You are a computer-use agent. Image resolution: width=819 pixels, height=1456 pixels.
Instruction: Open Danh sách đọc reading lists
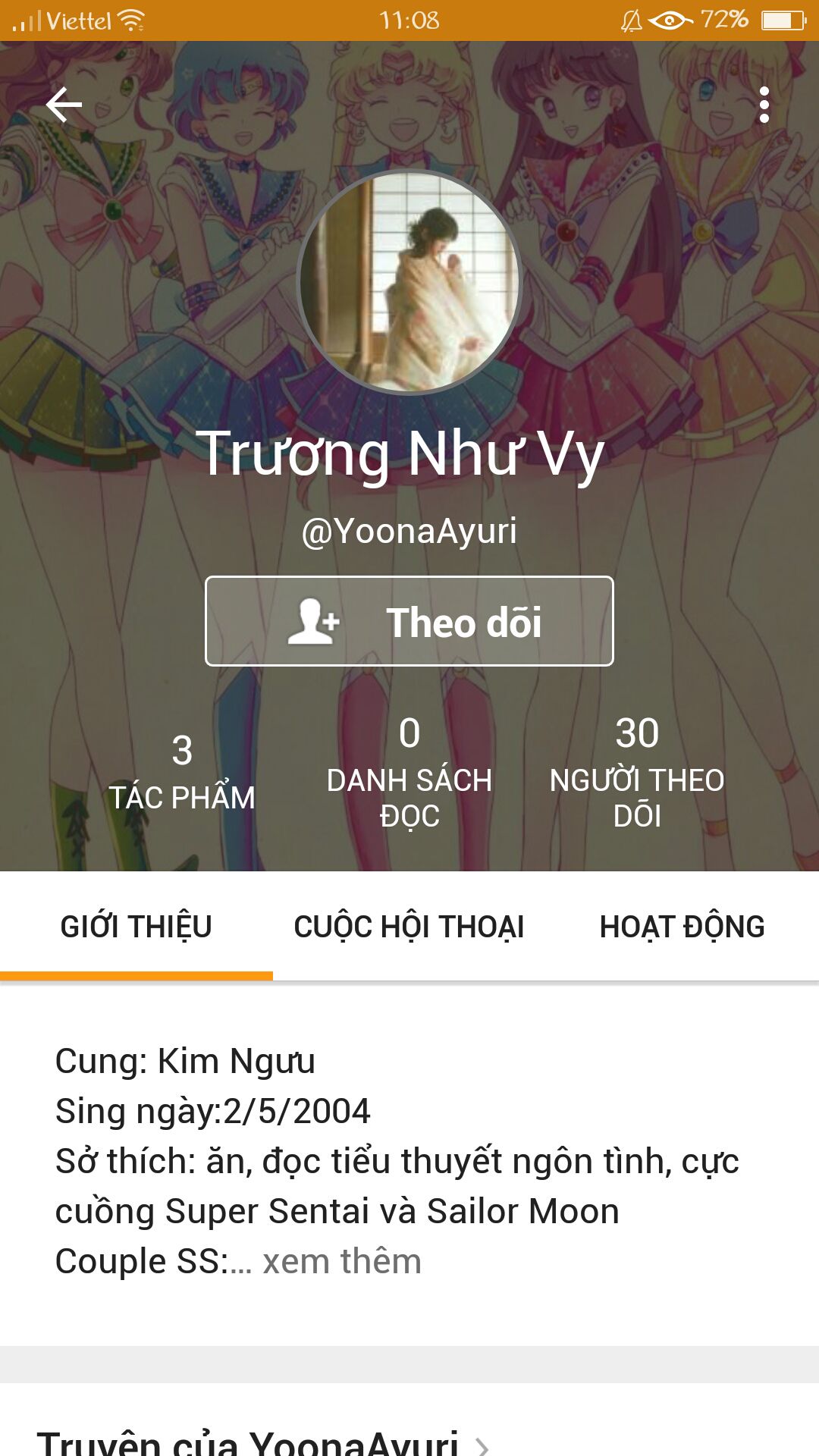click(x=409, y=772)
